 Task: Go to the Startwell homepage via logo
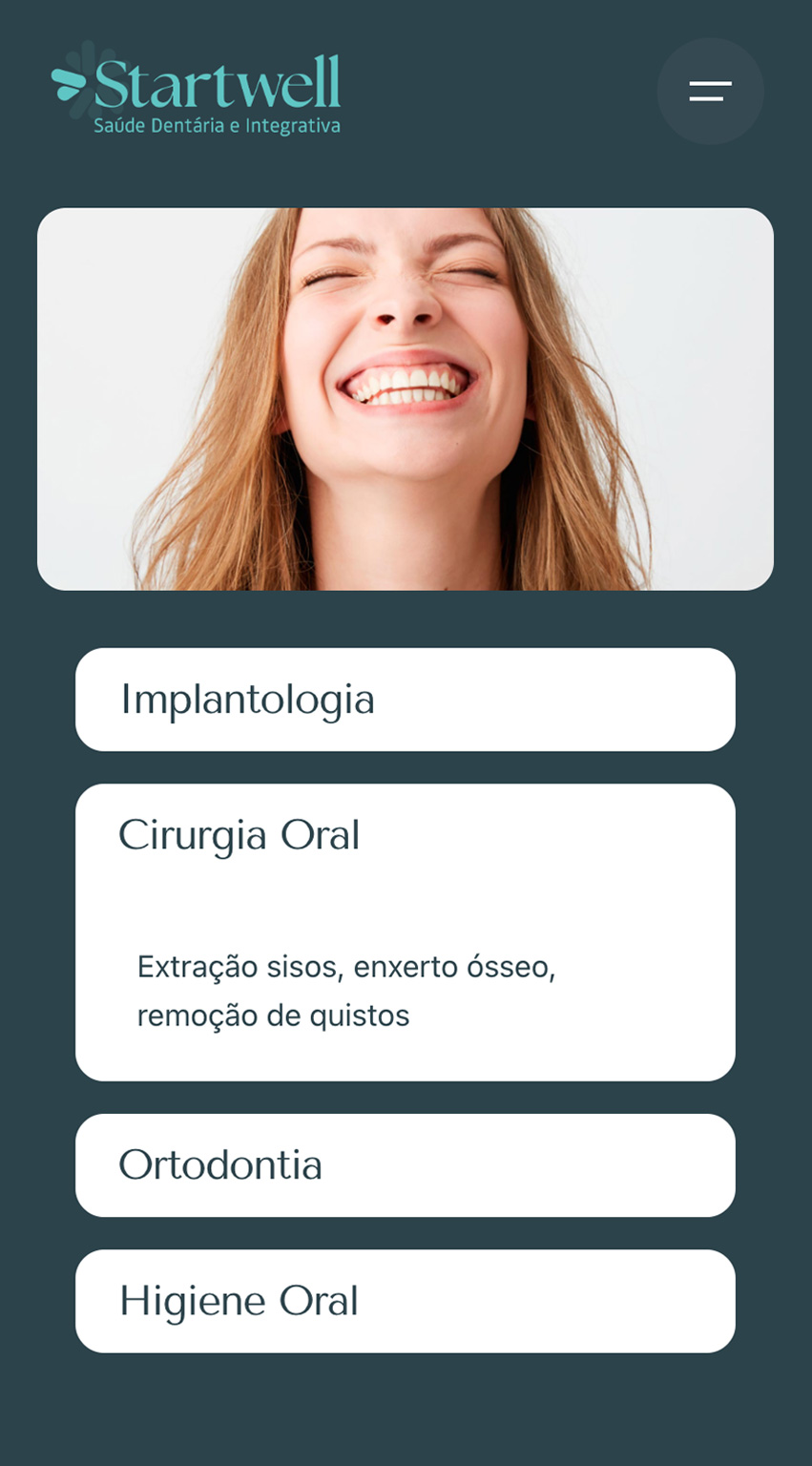(x=197, y=94)
